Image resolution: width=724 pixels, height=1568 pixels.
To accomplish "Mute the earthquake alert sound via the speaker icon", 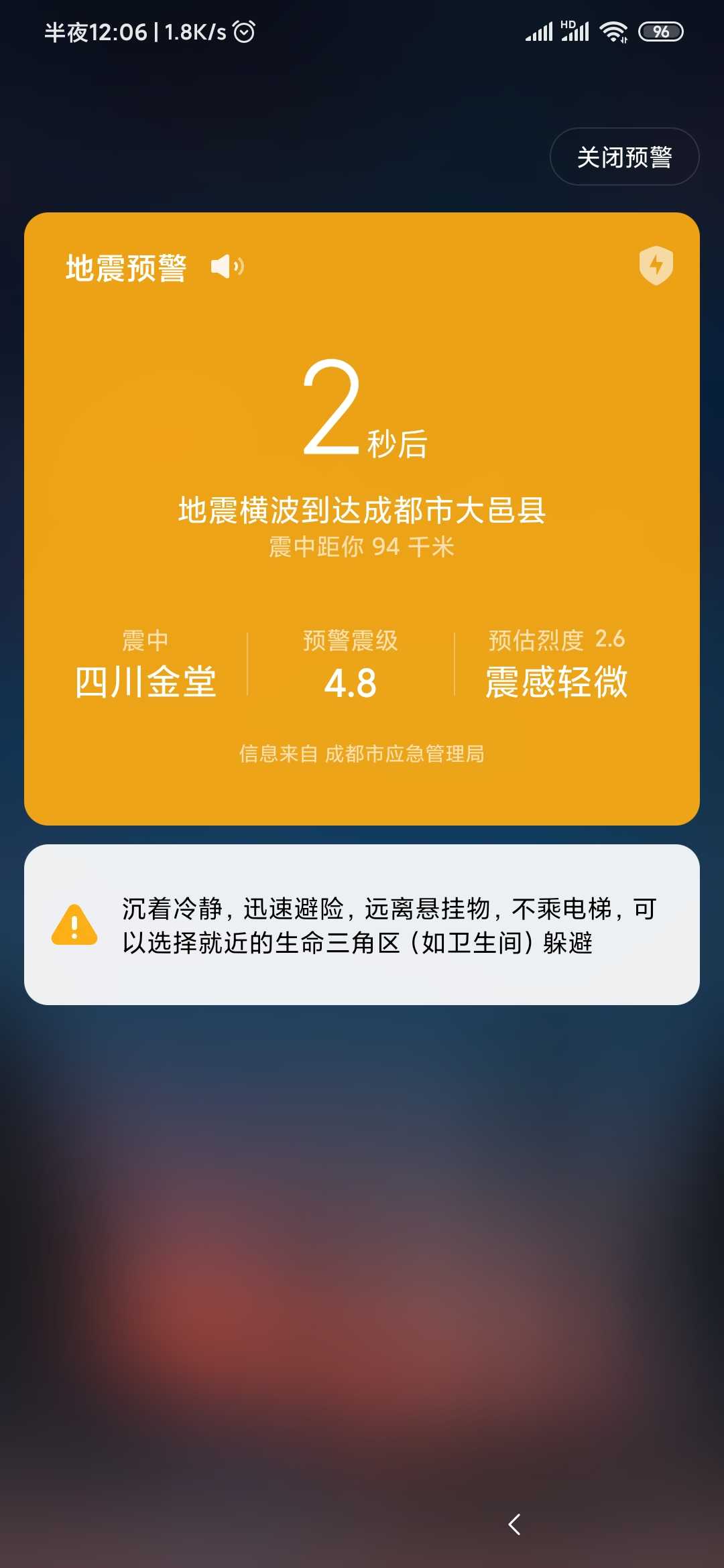I will (x=228, y=267).
